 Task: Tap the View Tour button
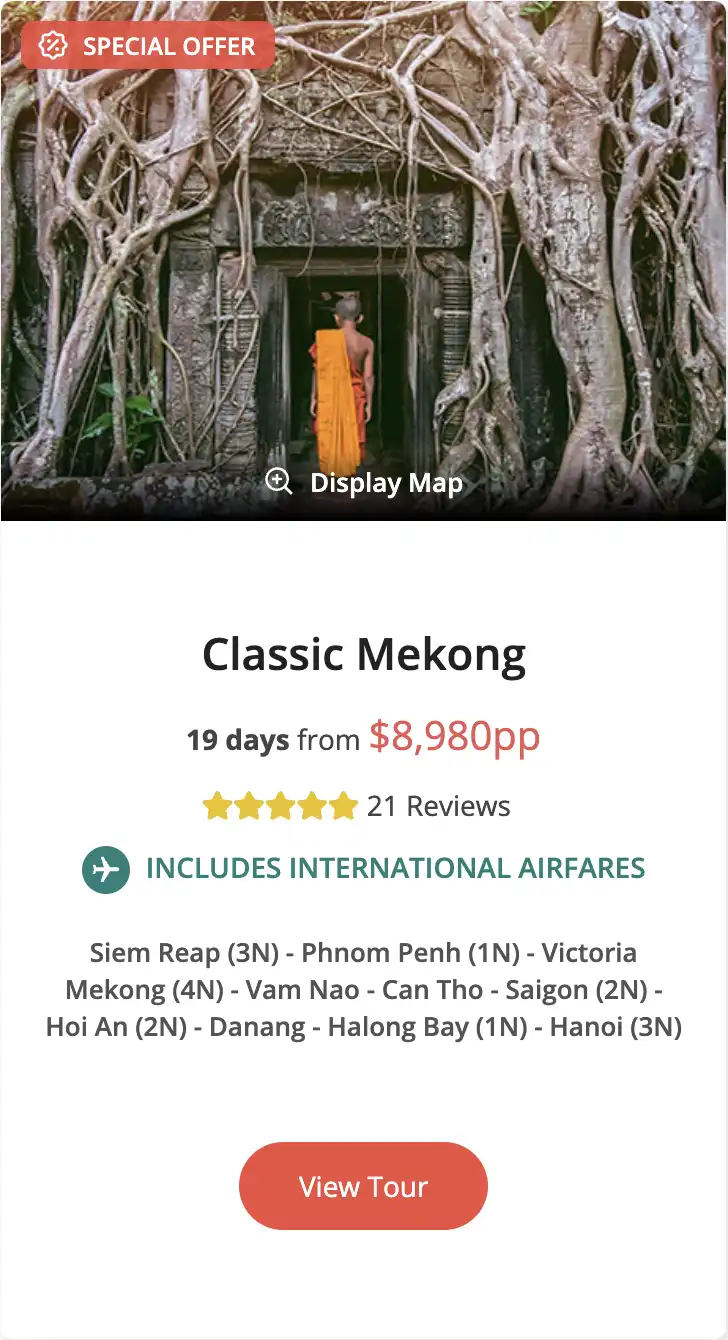pyautogui.click(x=363, y=1186)
